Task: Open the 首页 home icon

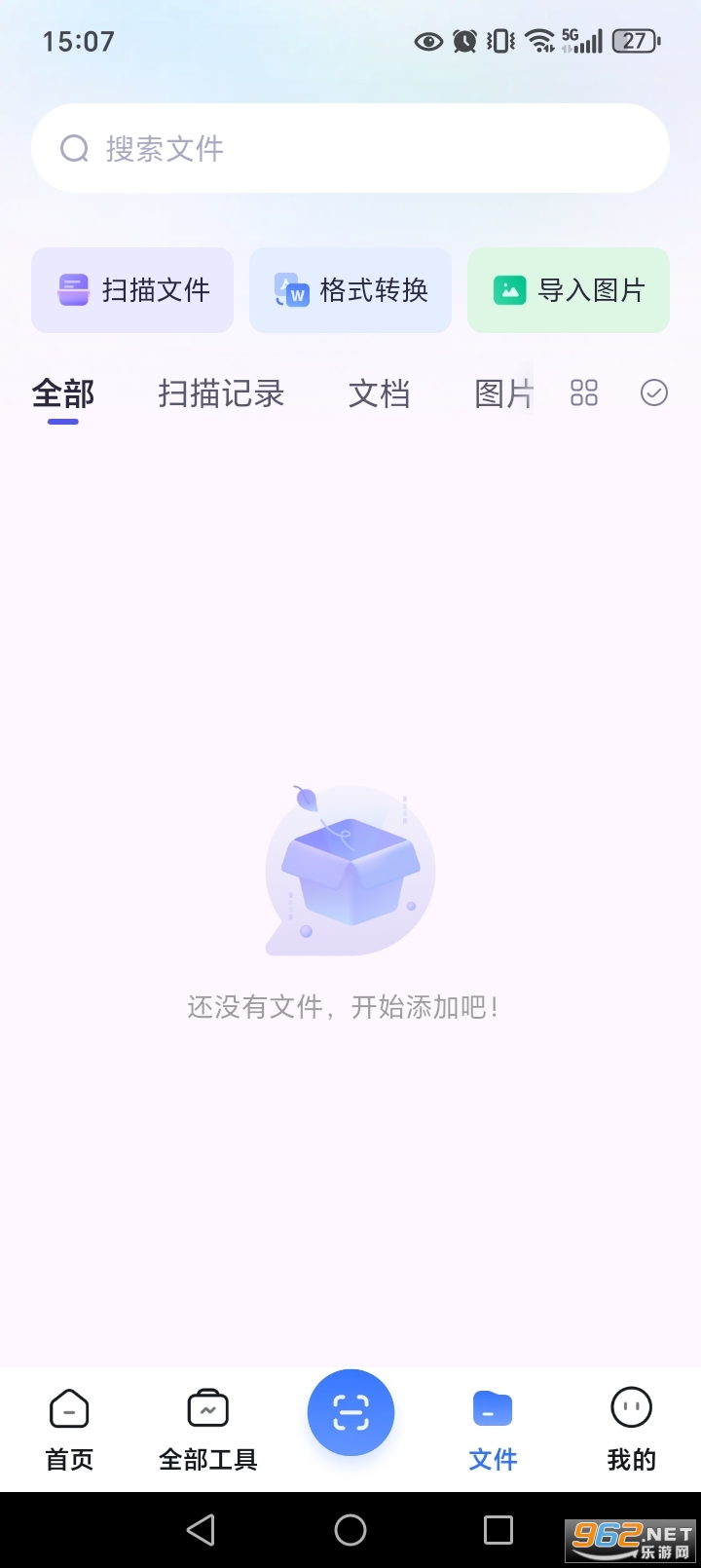Action: [x=68, y=1408]
